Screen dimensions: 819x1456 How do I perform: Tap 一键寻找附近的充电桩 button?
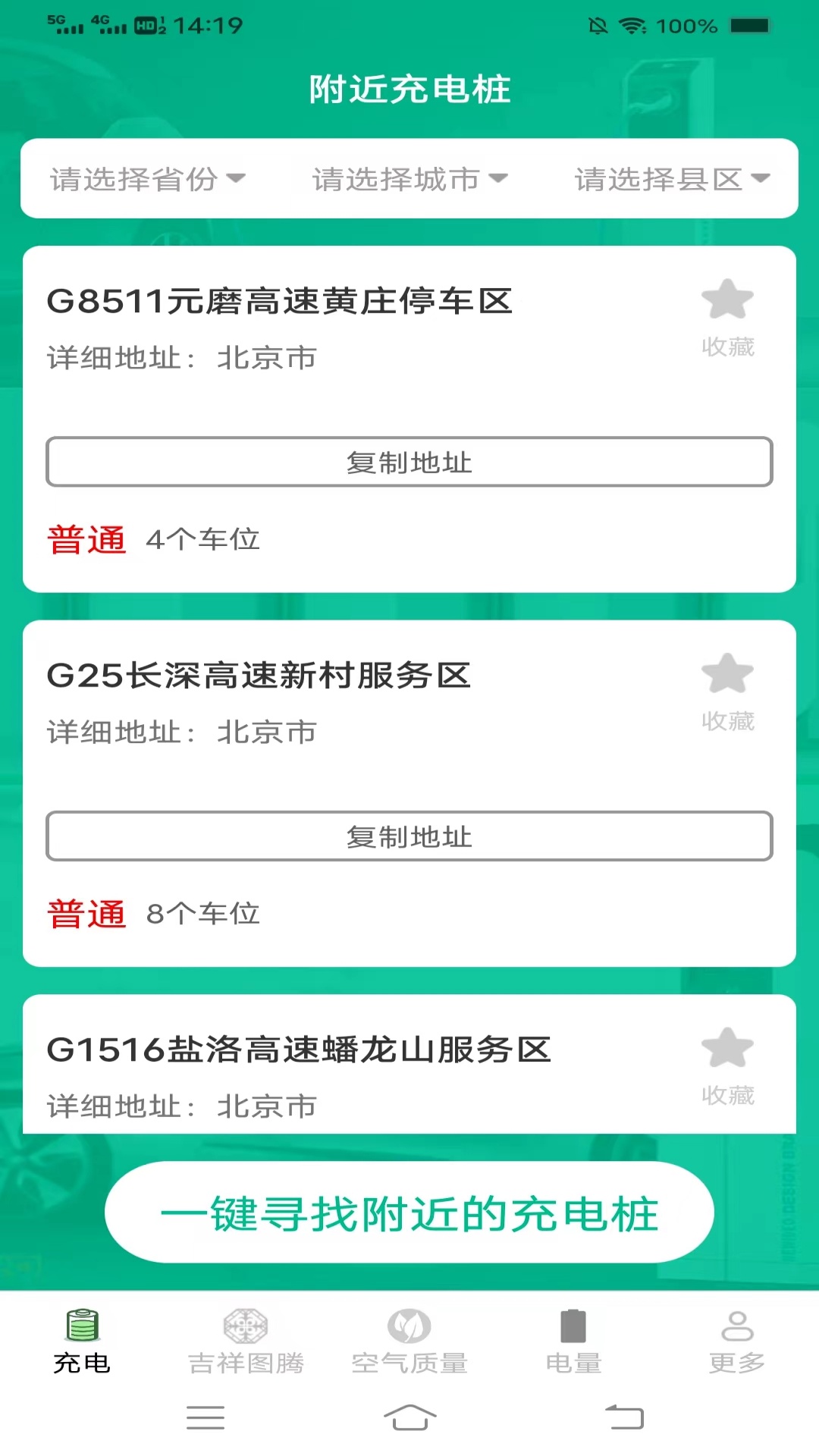coord(409,1212)
